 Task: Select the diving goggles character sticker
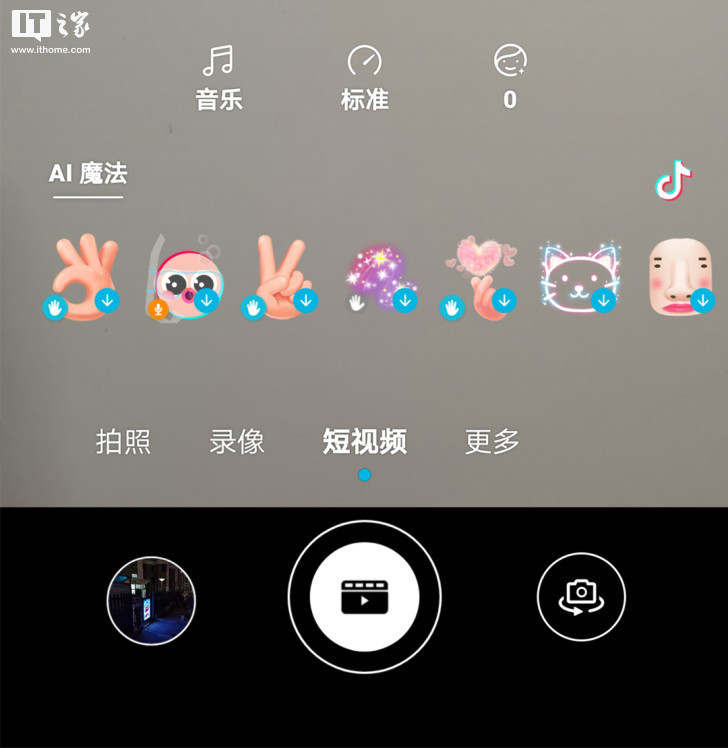tap(184, 277)
